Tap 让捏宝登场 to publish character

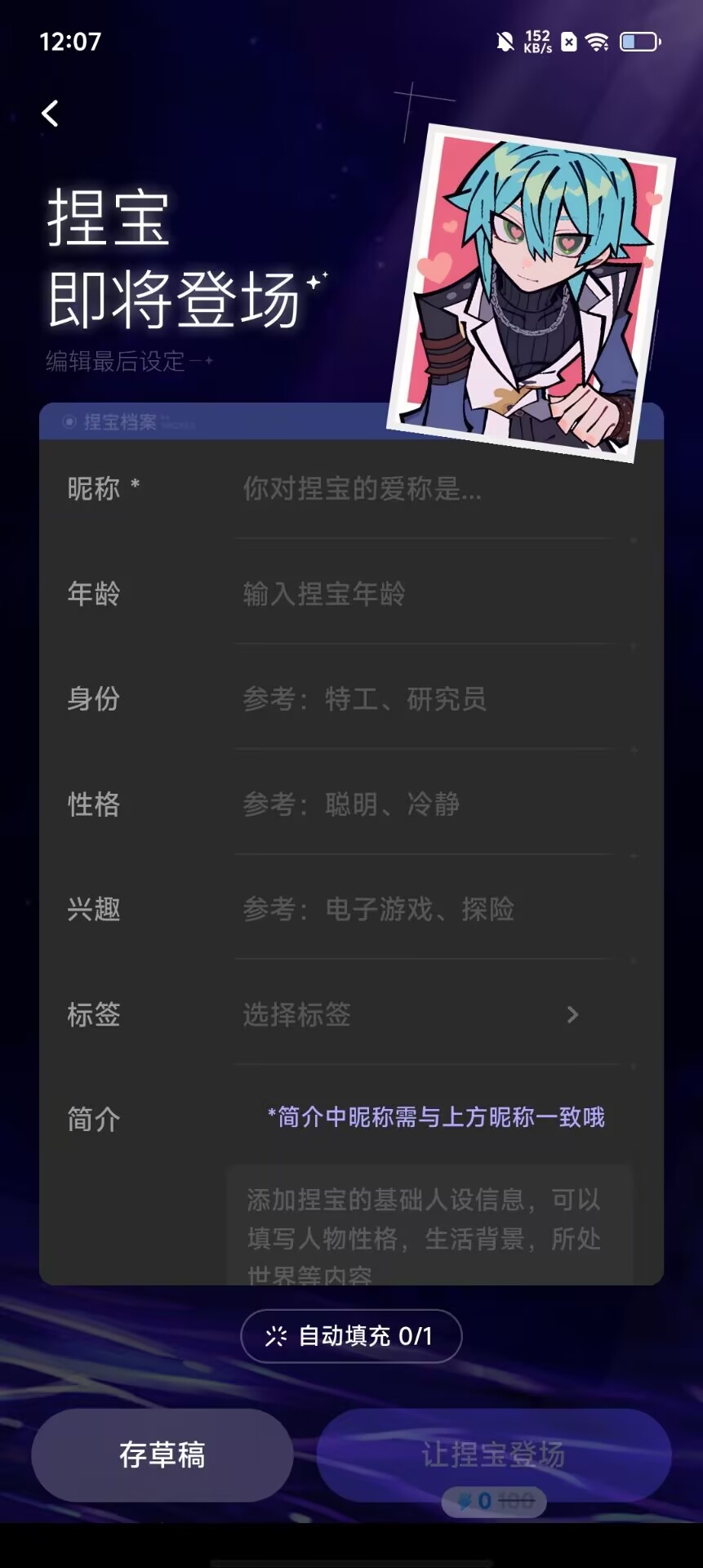(493, 1454)
